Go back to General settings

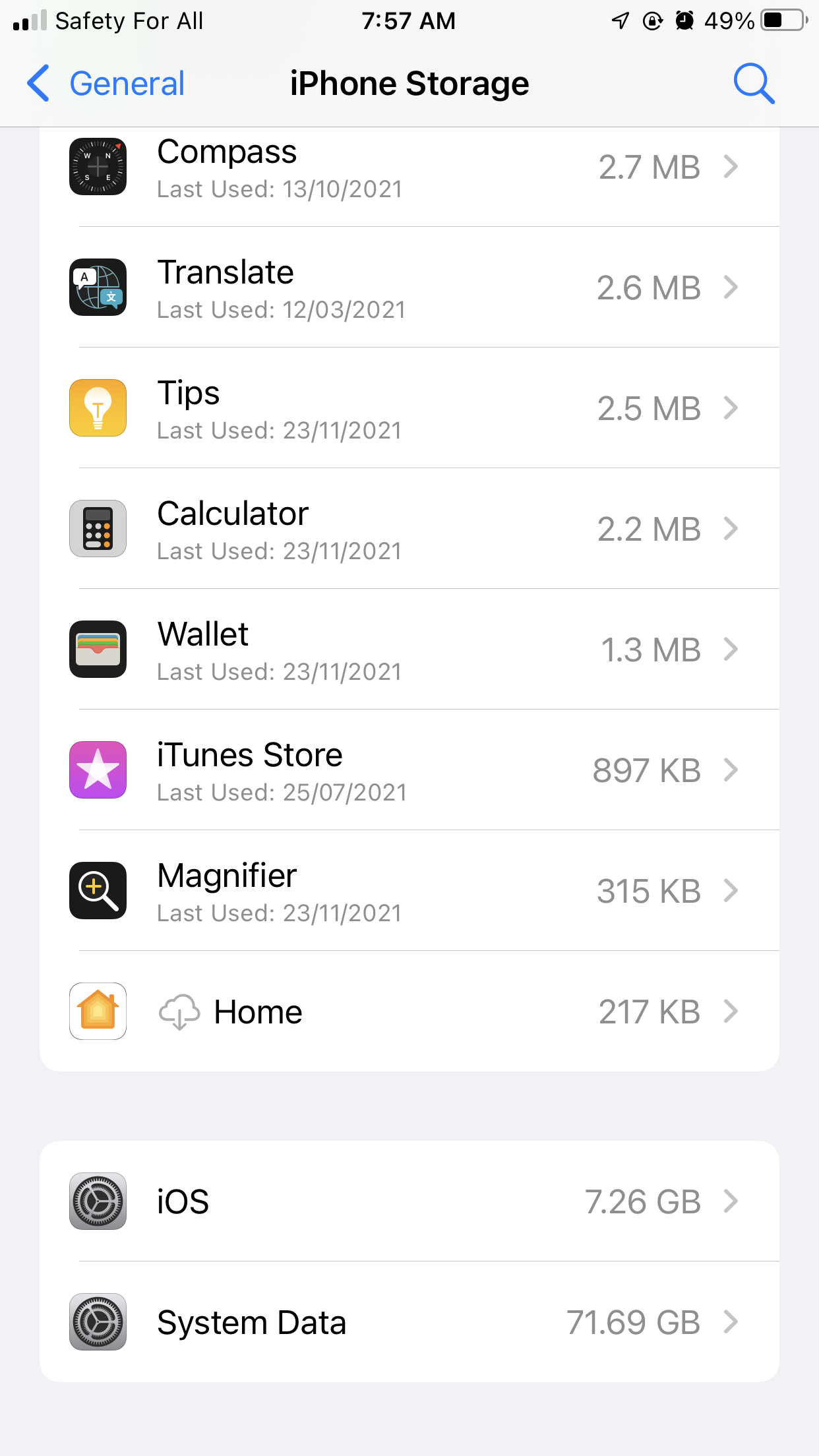pyautogui.click(x=107, y=84)
